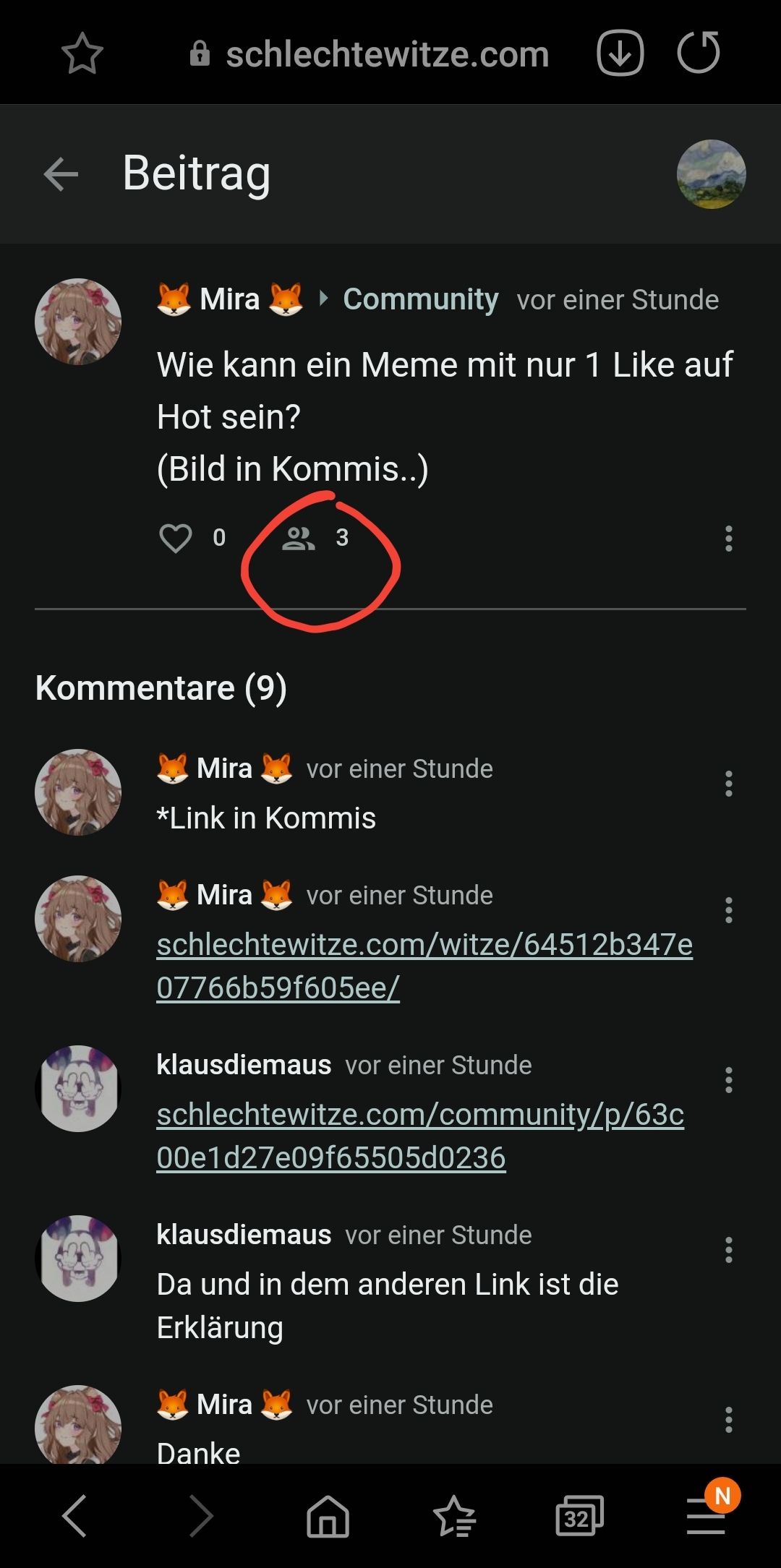Open your profile avatar in the header
Viewport: 781px width, 1568px height.
click(711, 174)
